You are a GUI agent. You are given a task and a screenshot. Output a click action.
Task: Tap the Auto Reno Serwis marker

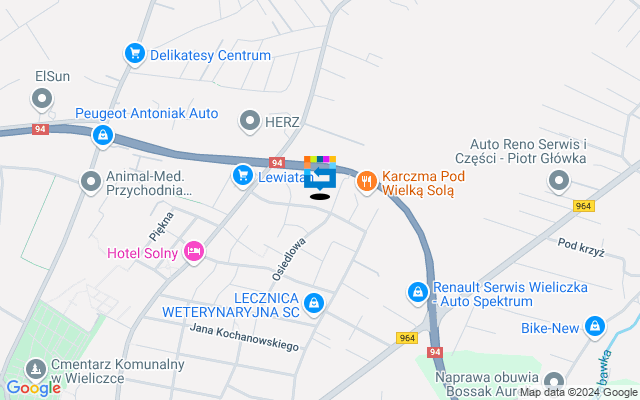(x=558, y=181)
